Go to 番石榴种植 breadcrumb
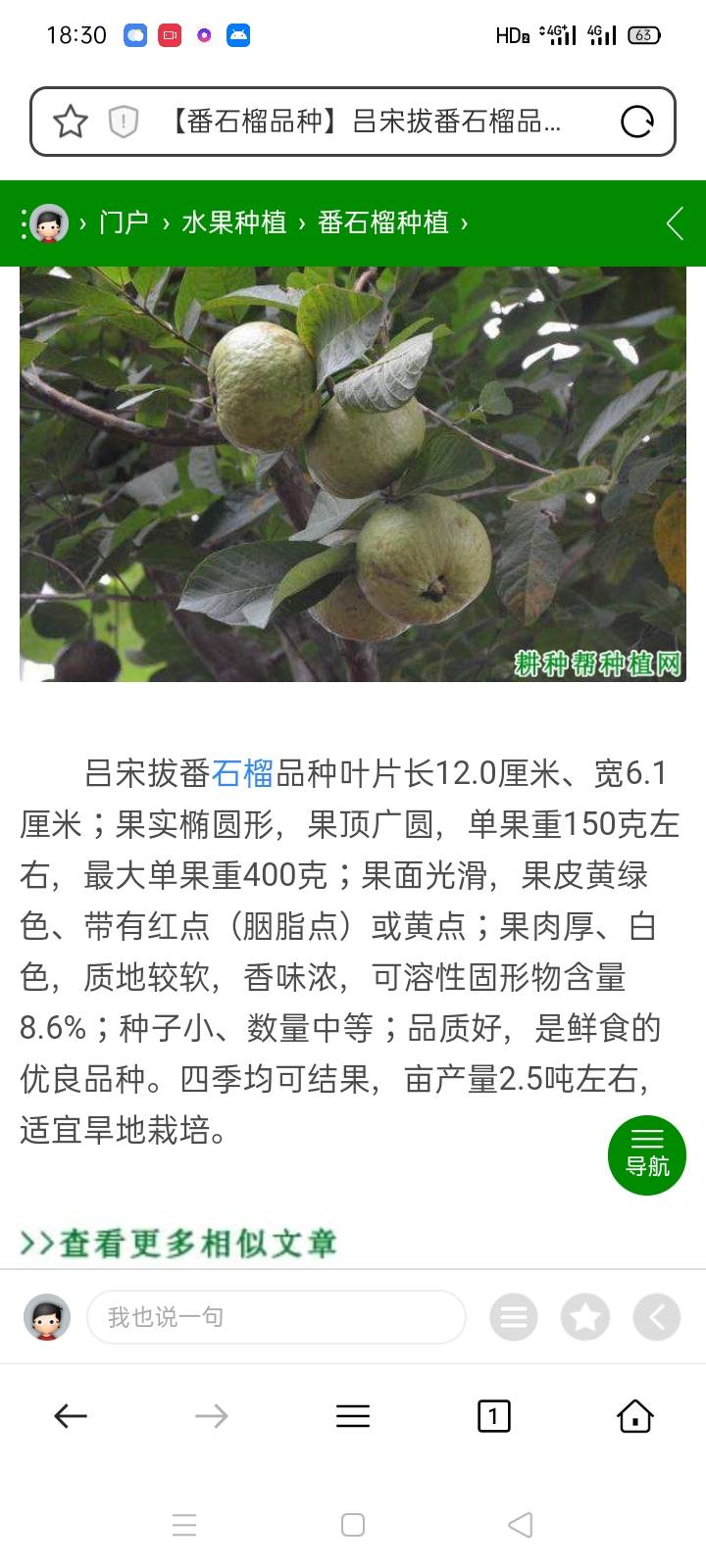 (383, 222)
